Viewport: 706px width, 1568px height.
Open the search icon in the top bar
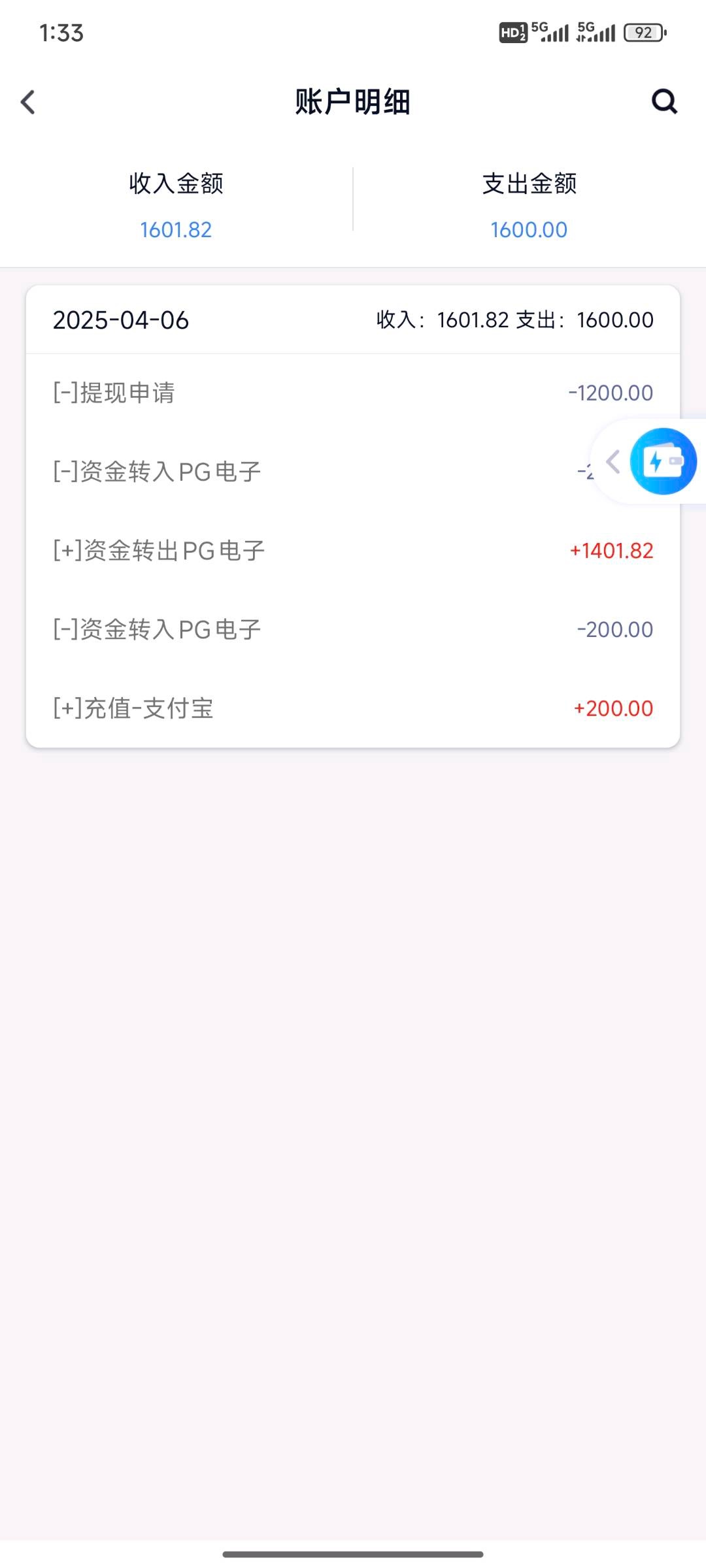664,102
